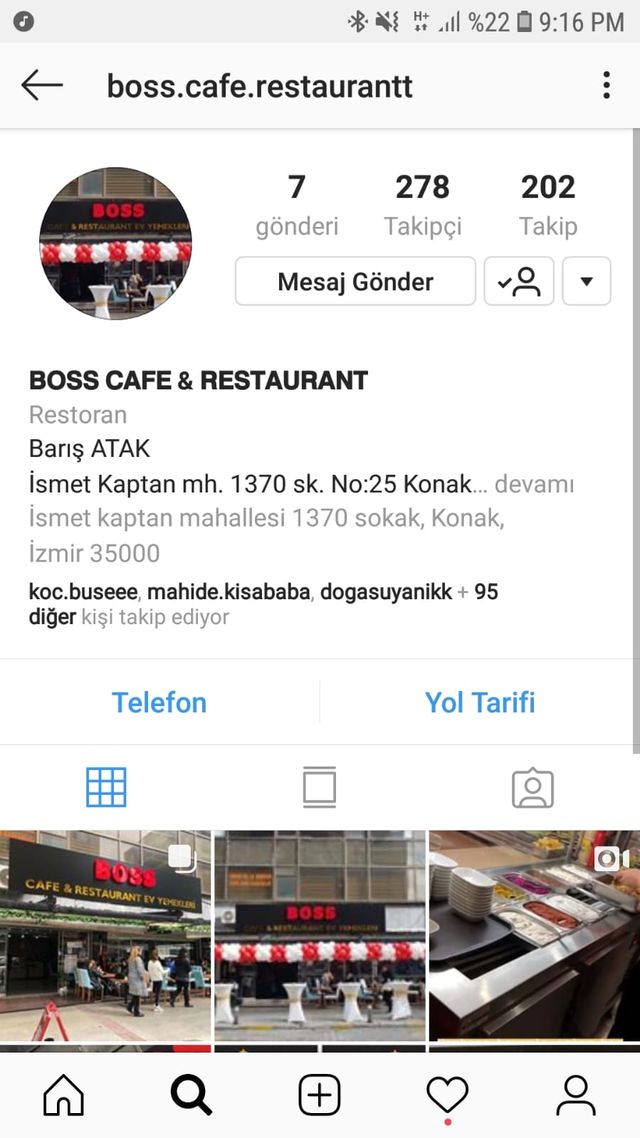This screenshot has height=1138, width=640.
Task: Go to the Home feed
Action: pyautogui.click(x=64, y=1096)
